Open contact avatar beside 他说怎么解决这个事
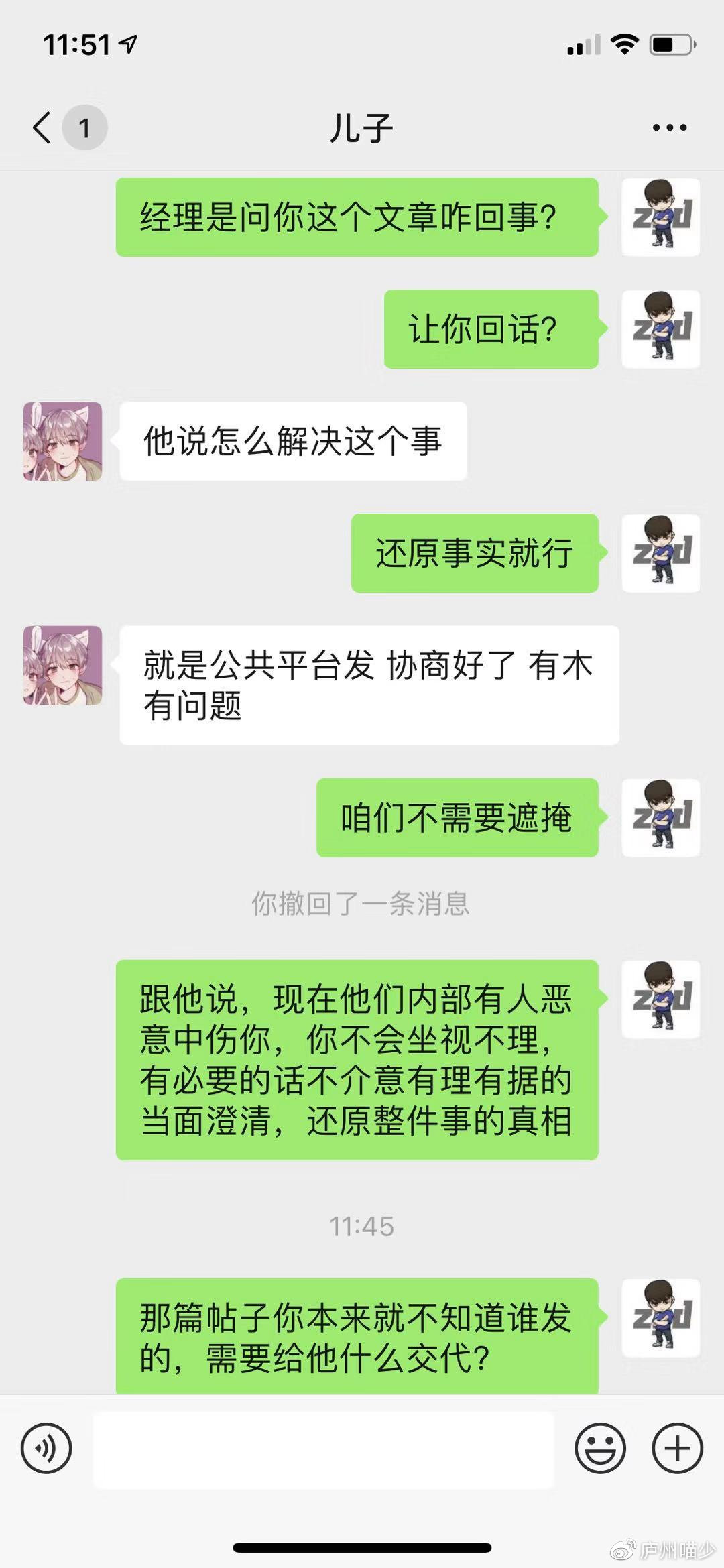The image size is (724, 1568). [x=63, y=441]
